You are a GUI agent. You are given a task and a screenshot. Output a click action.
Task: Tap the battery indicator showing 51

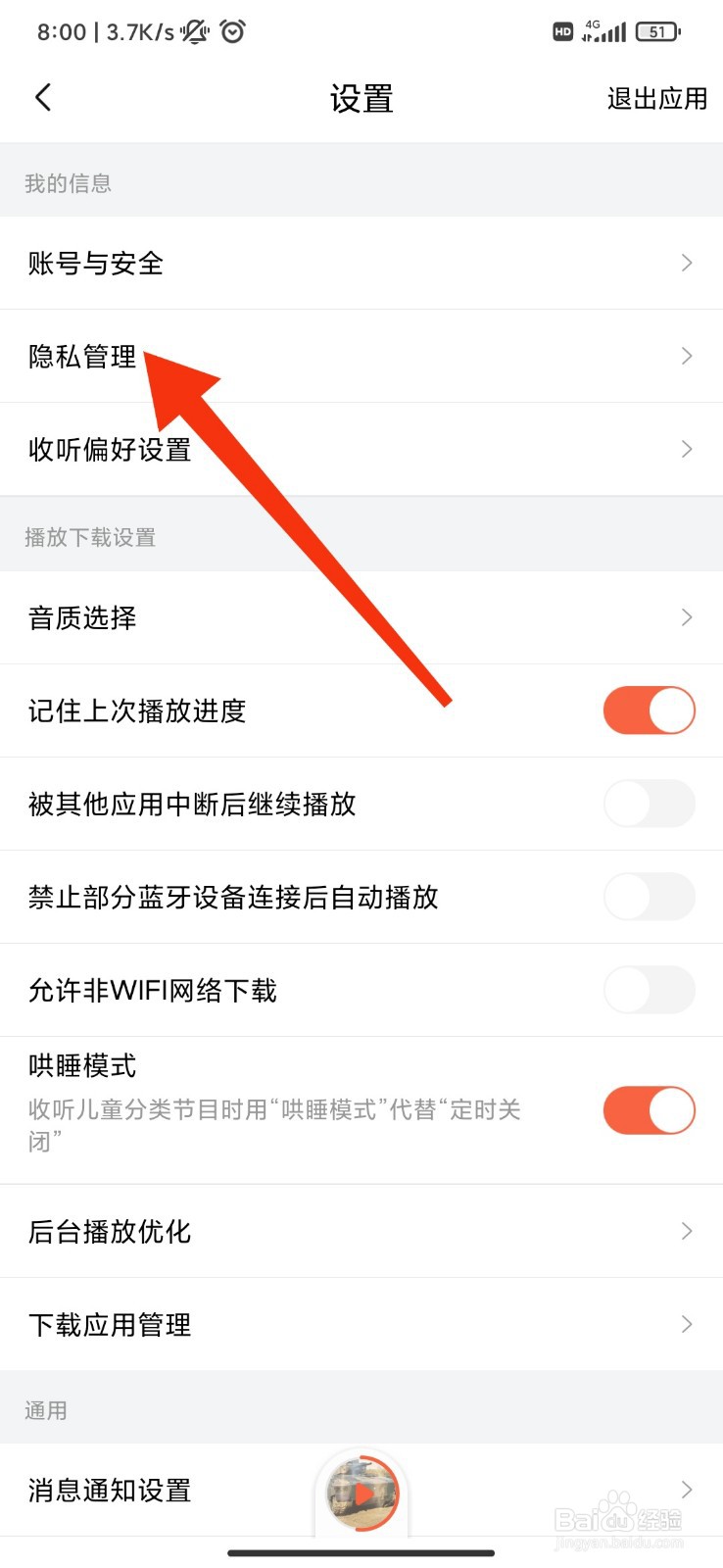pos(657,31)
